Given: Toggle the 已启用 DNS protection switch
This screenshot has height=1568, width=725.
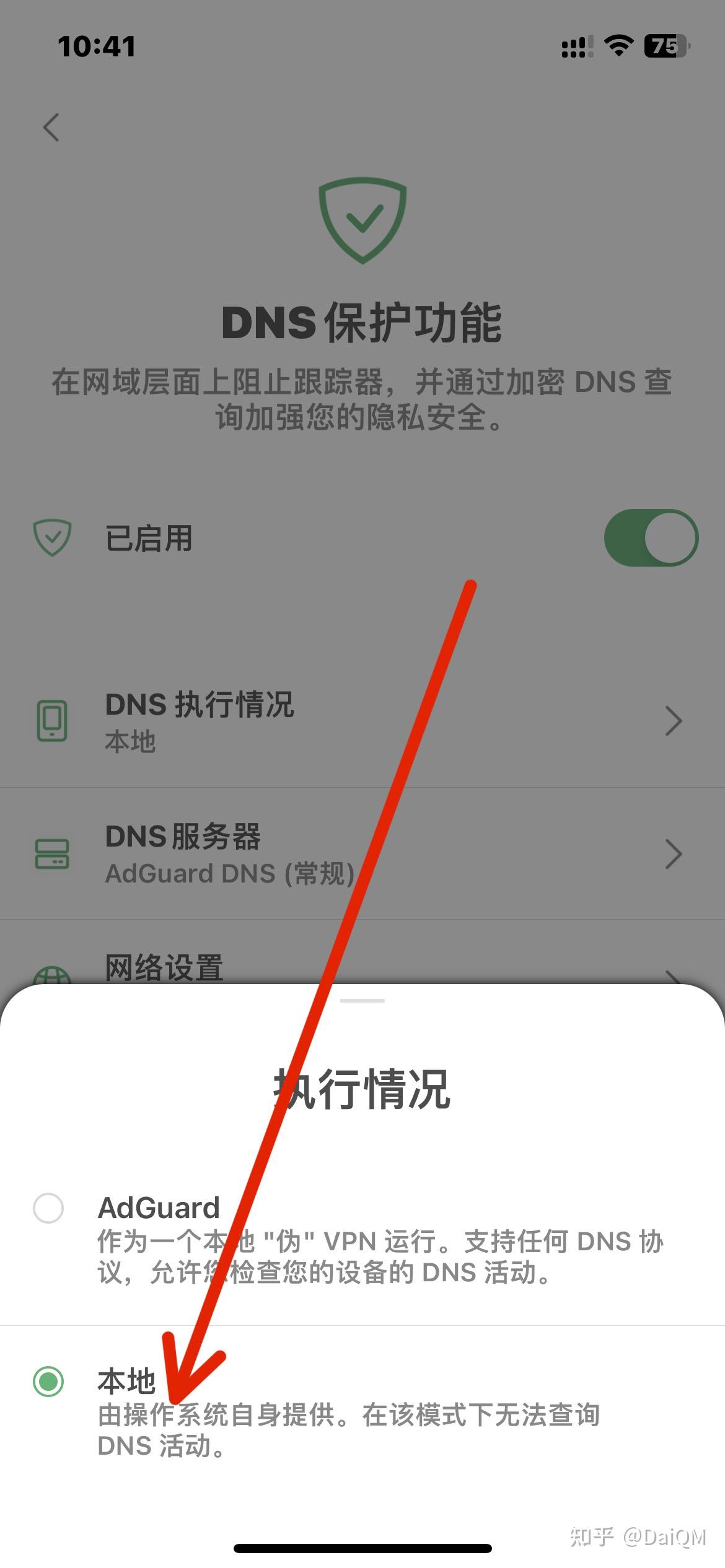Looking at the screenshot, I should 651,538.
